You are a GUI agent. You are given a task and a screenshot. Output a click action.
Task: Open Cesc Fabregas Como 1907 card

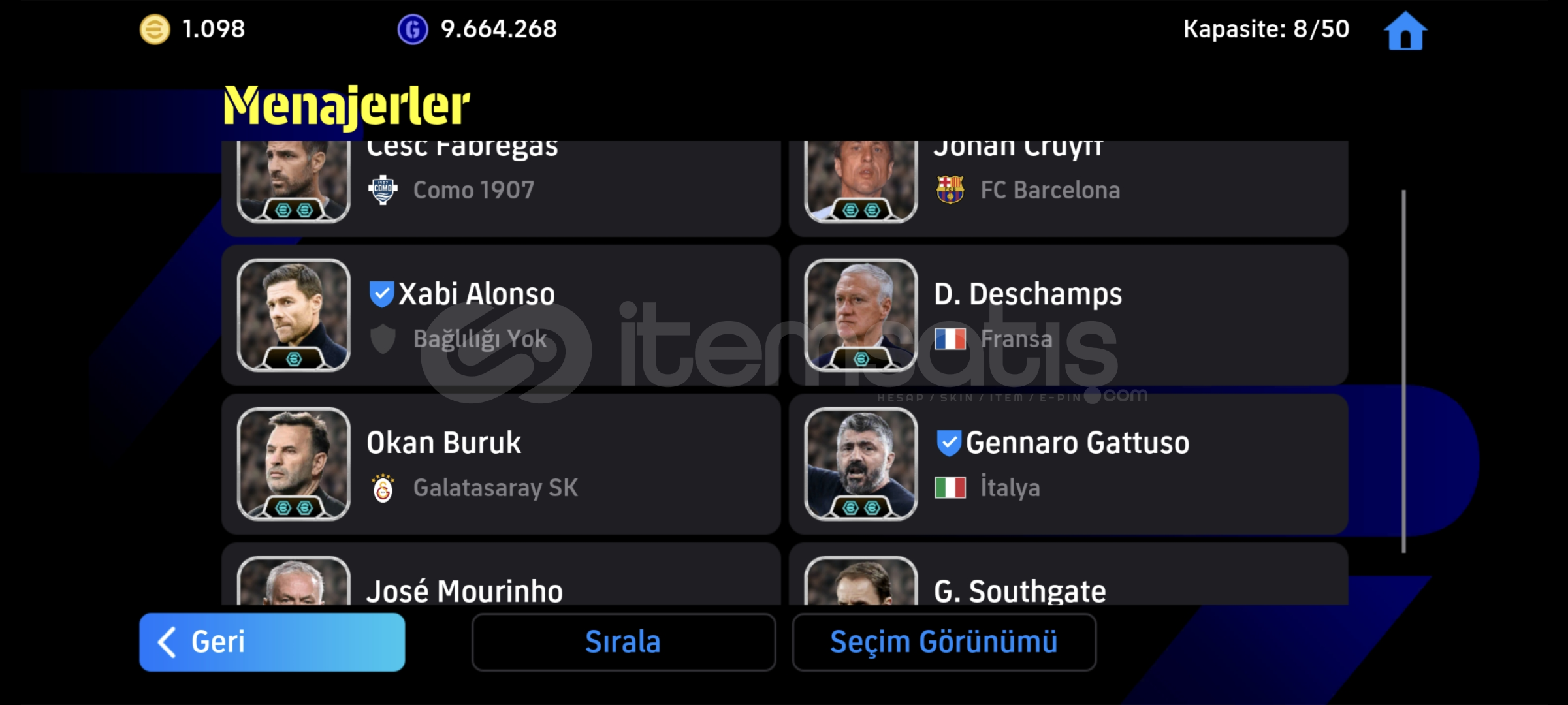[500, 188]
